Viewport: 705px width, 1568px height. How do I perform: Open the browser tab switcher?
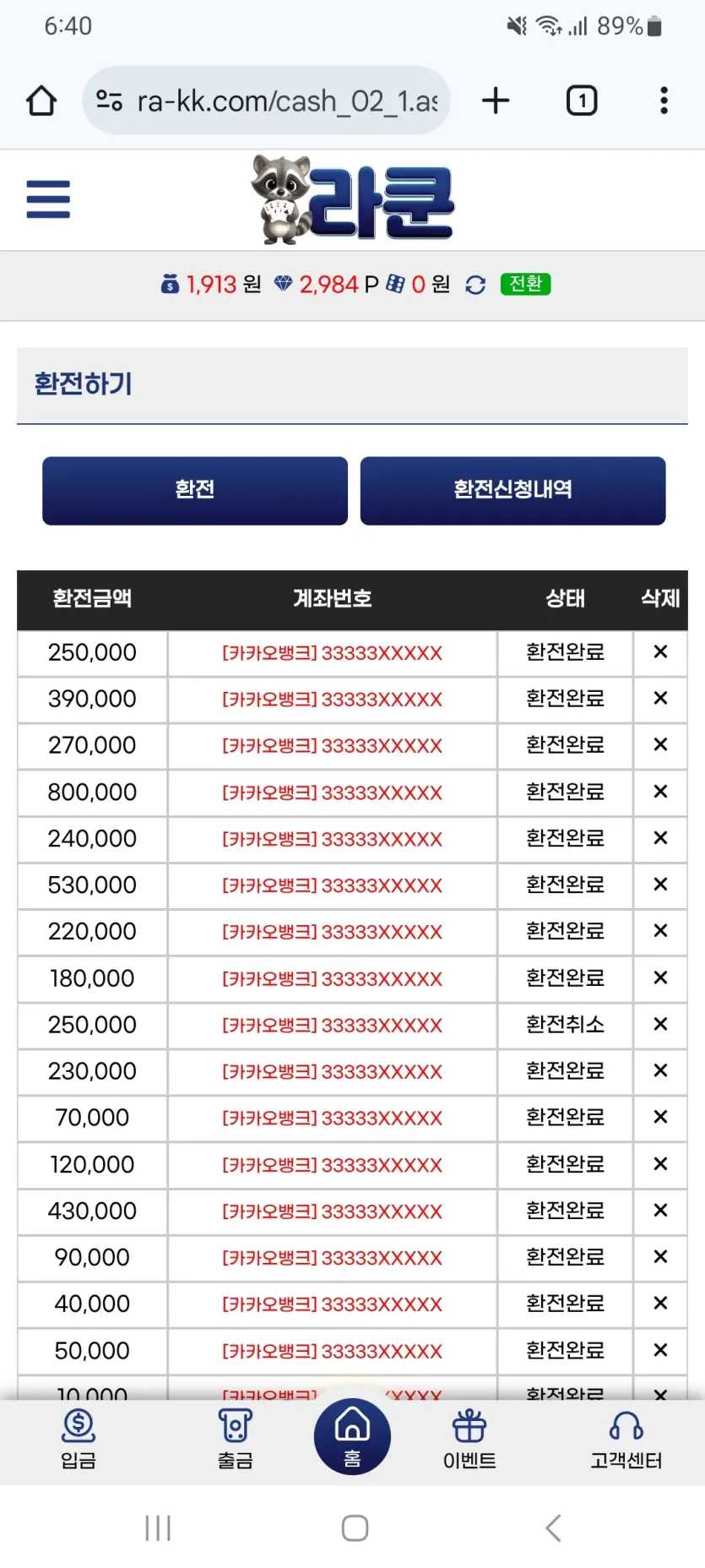[x=581, y=101]
